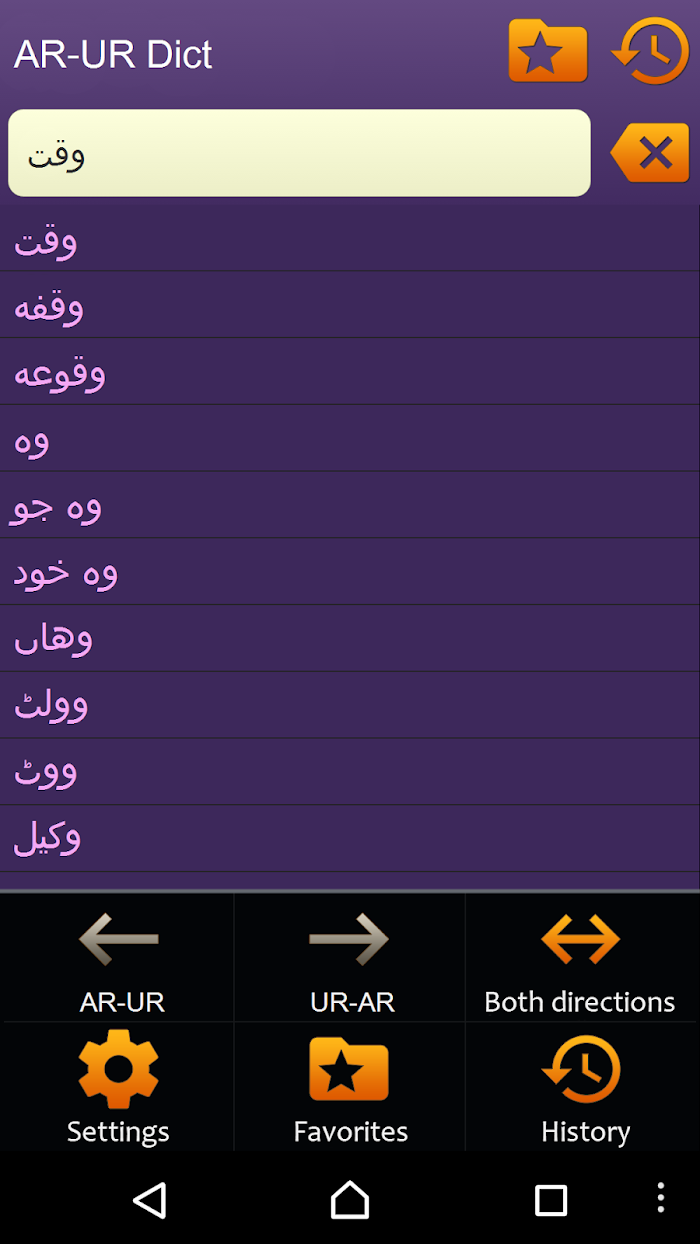Open the entry وولٹ

coord(350,706)
